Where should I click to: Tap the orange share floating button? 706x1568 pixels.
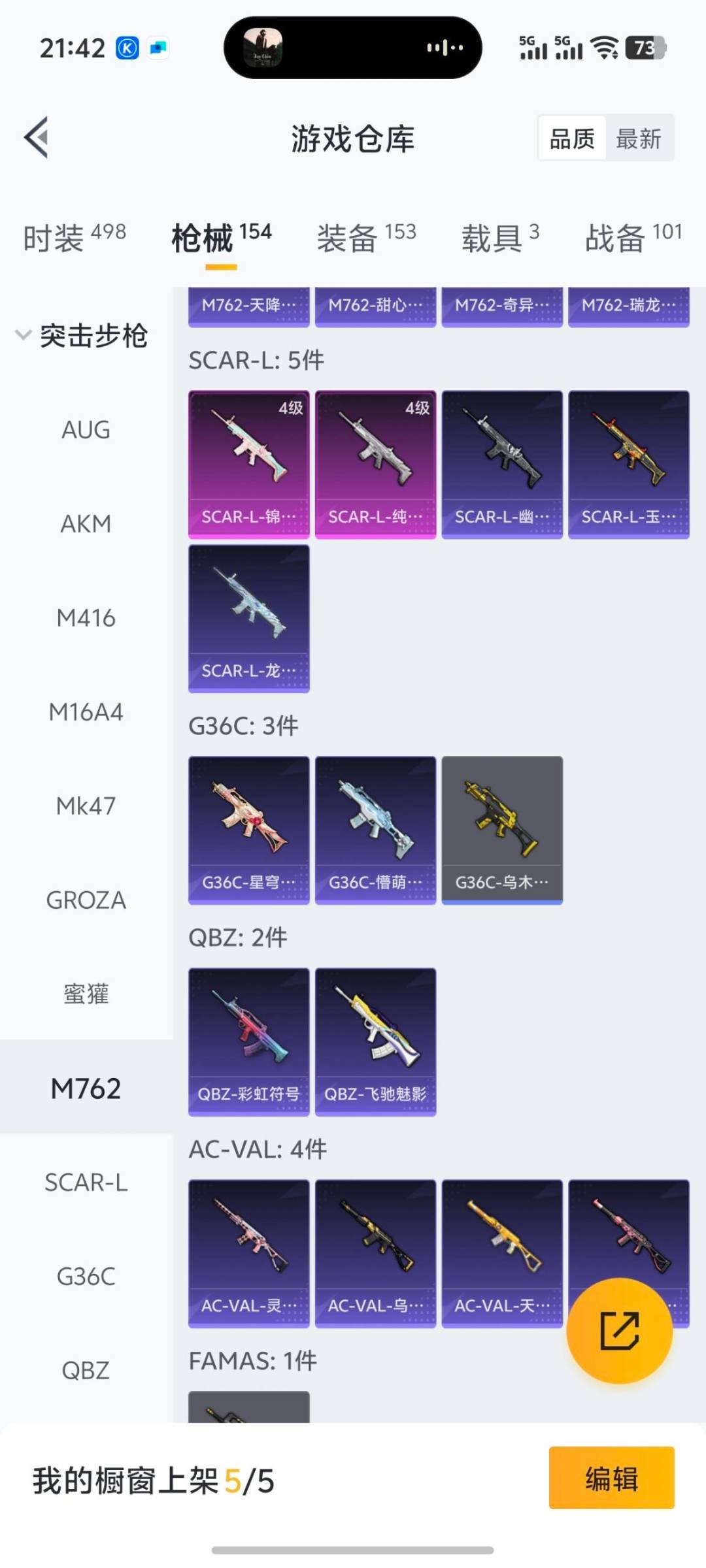tap(619, 1330)
